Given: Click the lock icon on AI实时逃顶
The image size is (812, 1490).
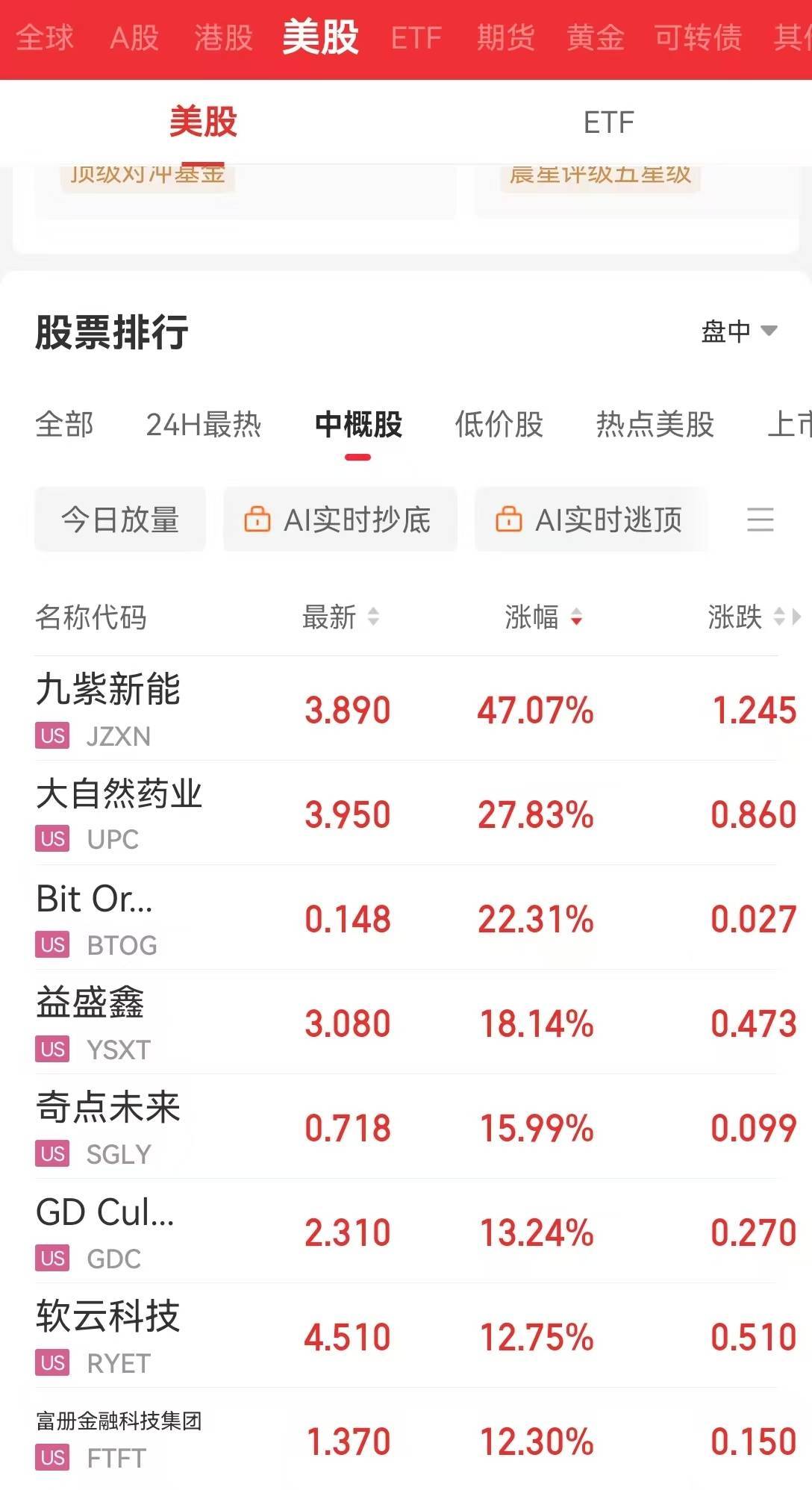Looking at the screenshot, I should (510, 520).
